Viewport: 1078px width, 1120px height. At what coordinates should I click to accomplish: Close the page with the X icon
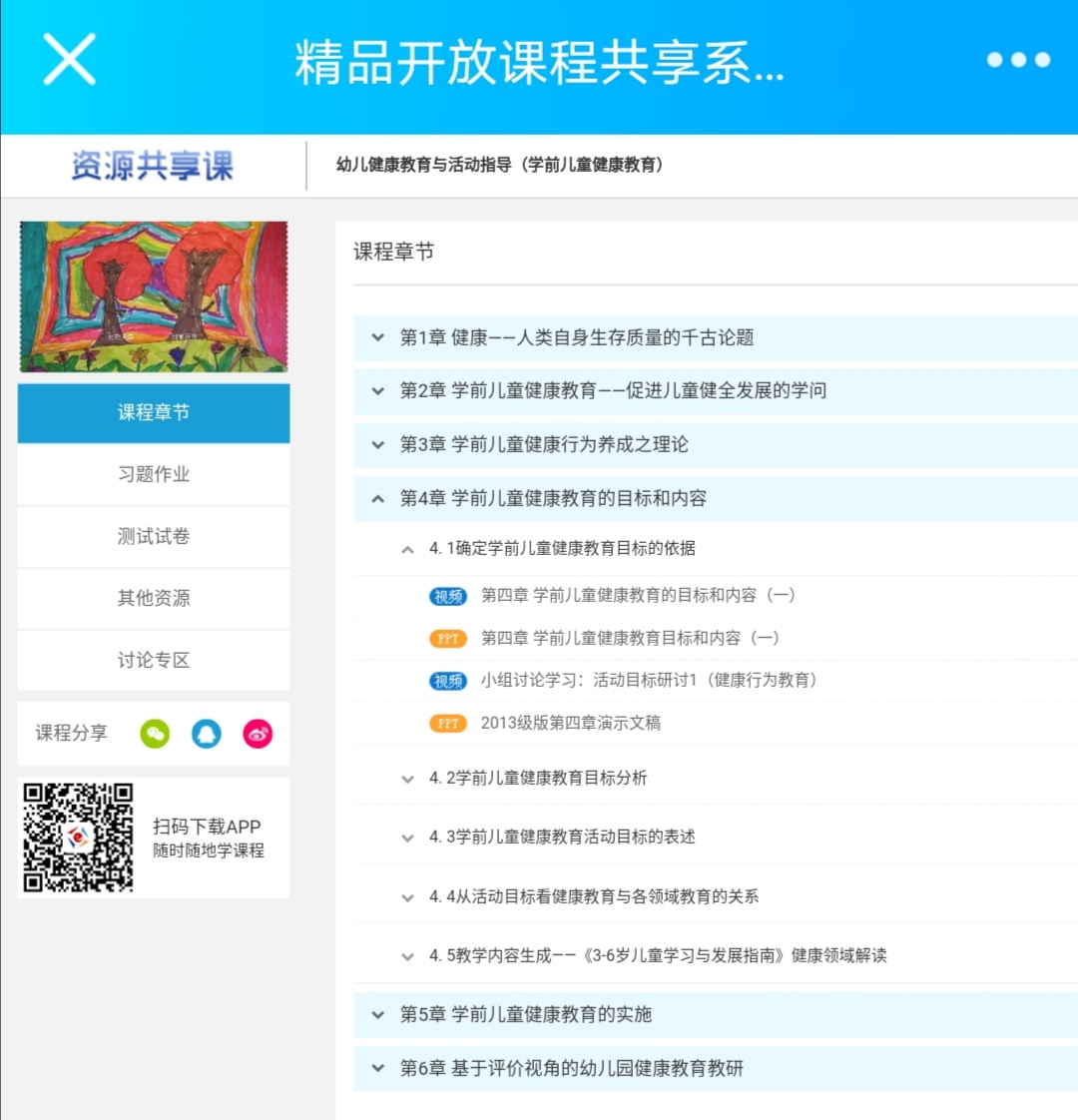tap(69, 60)
